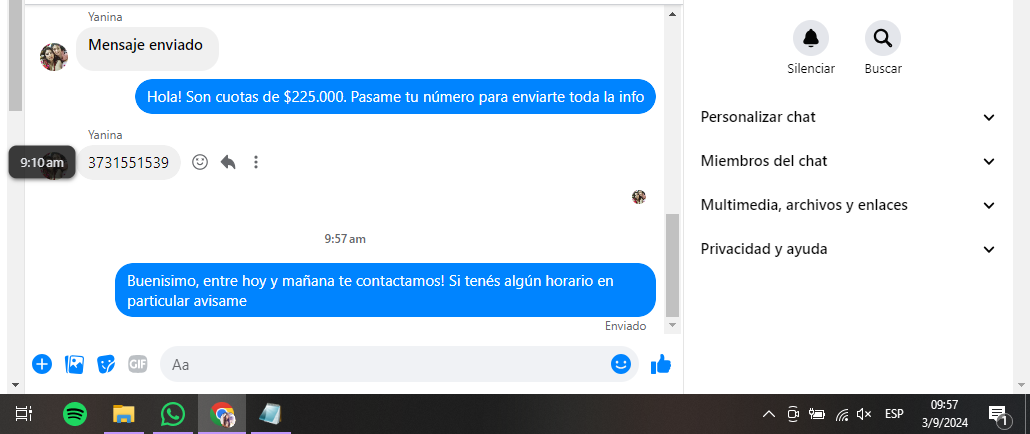
Task: Send a thumbs-up like
Action: [660, 365]
